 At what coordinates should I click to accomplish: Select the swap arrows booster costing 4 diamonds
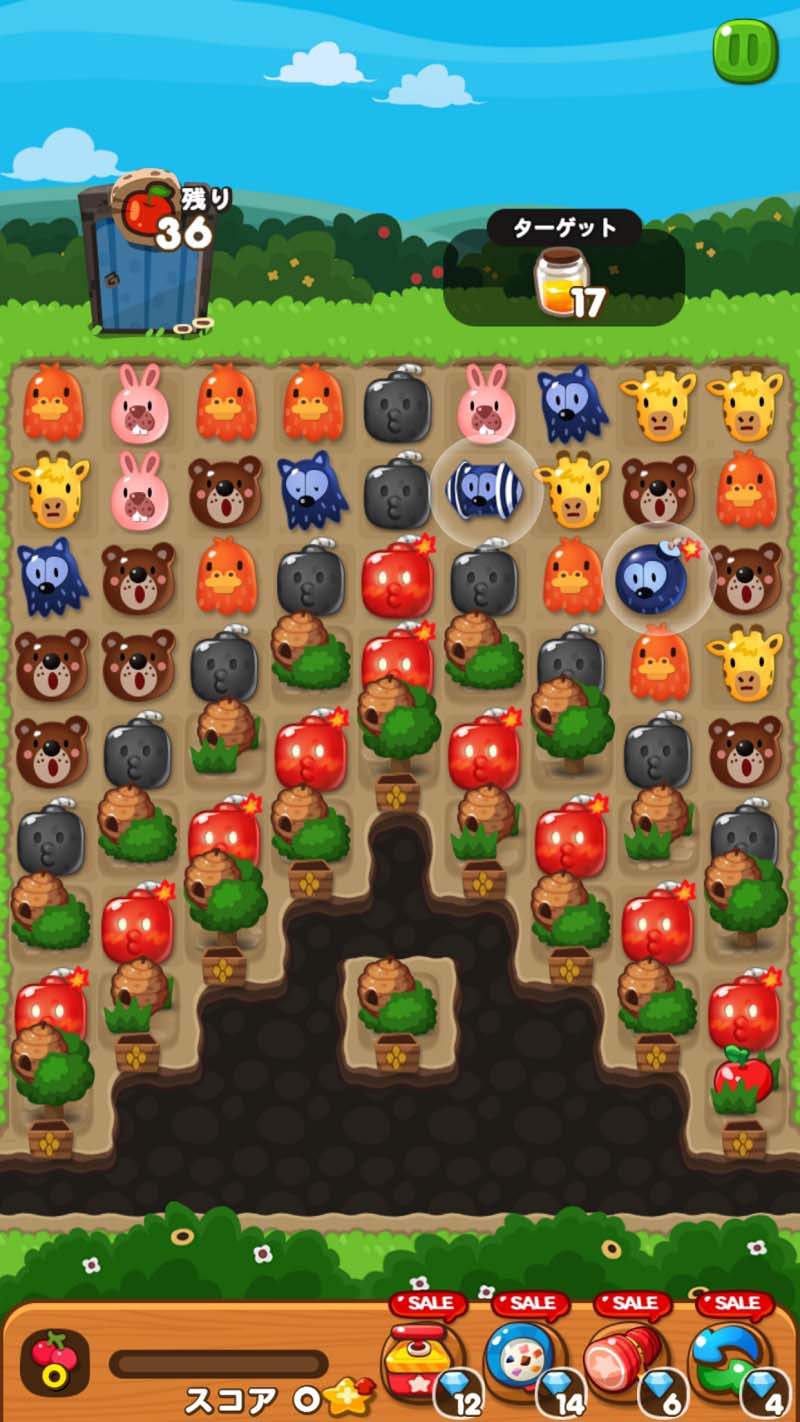[x=732, y=1360]
